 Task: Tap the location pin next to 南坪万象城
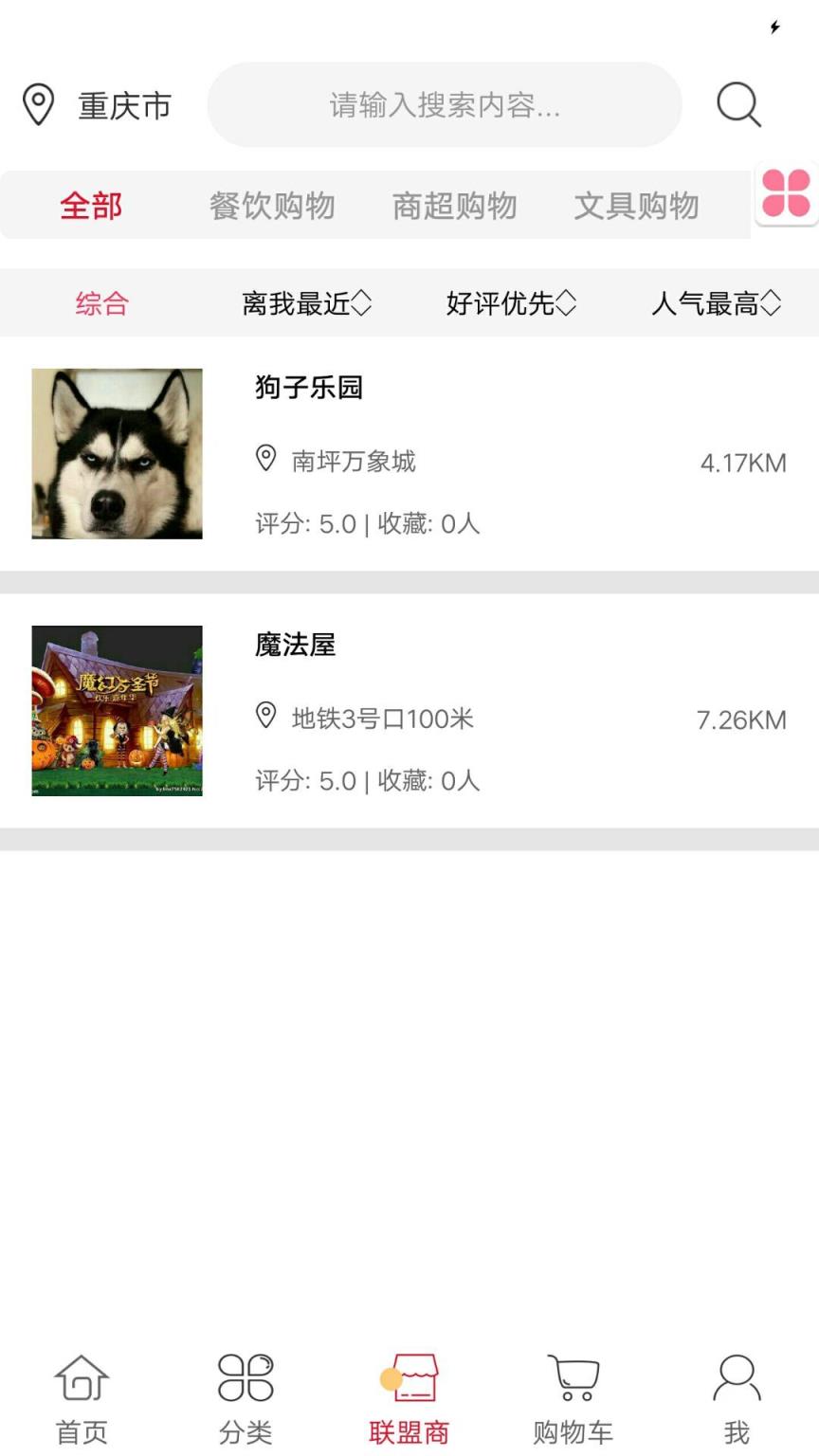coord(265,459)
